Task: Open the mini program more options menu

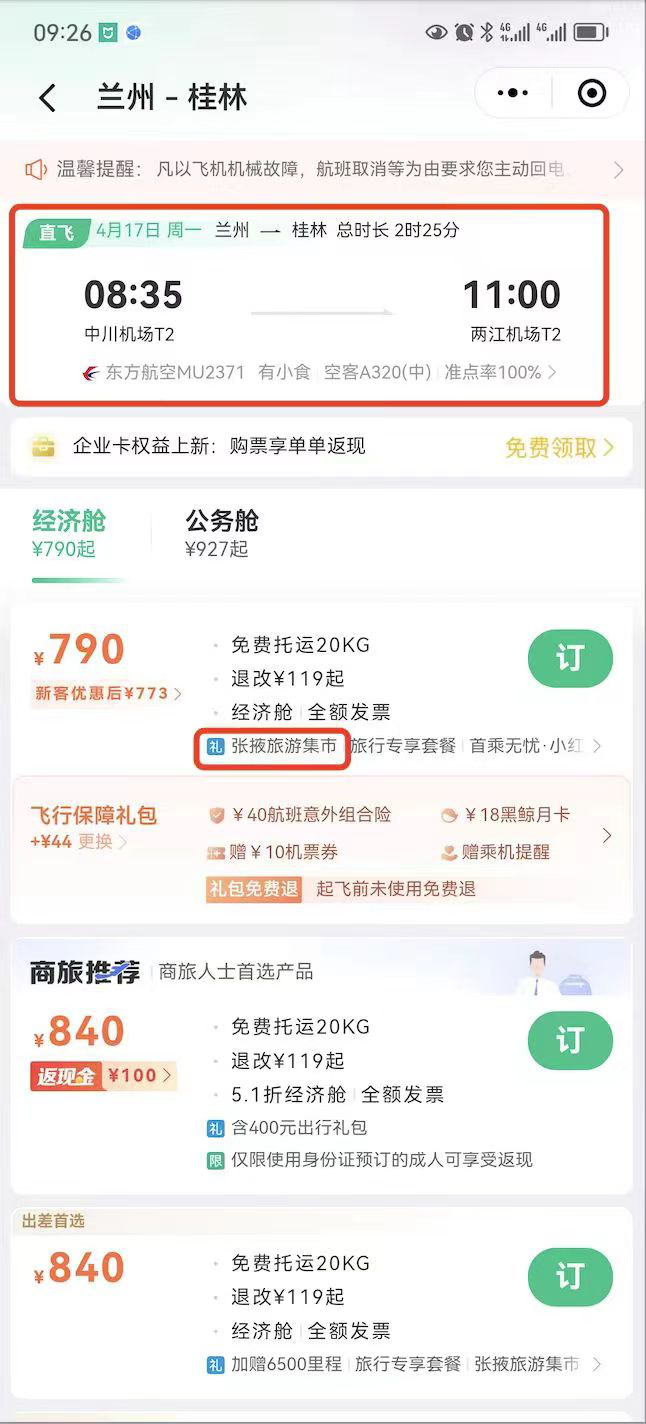Action: click(513, 93)
